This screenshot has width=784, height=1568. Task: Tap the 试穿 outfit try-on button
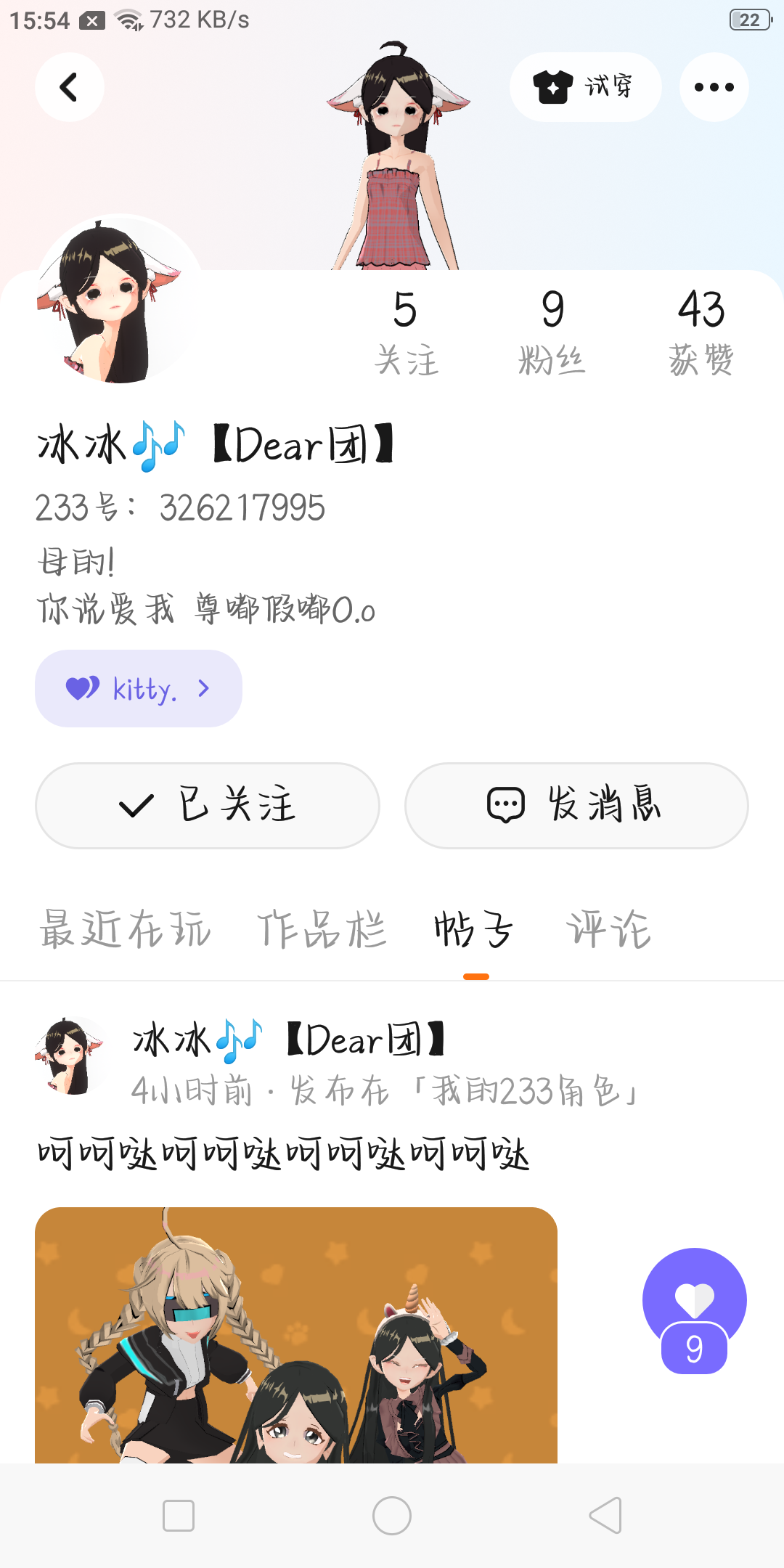(585, 87)
